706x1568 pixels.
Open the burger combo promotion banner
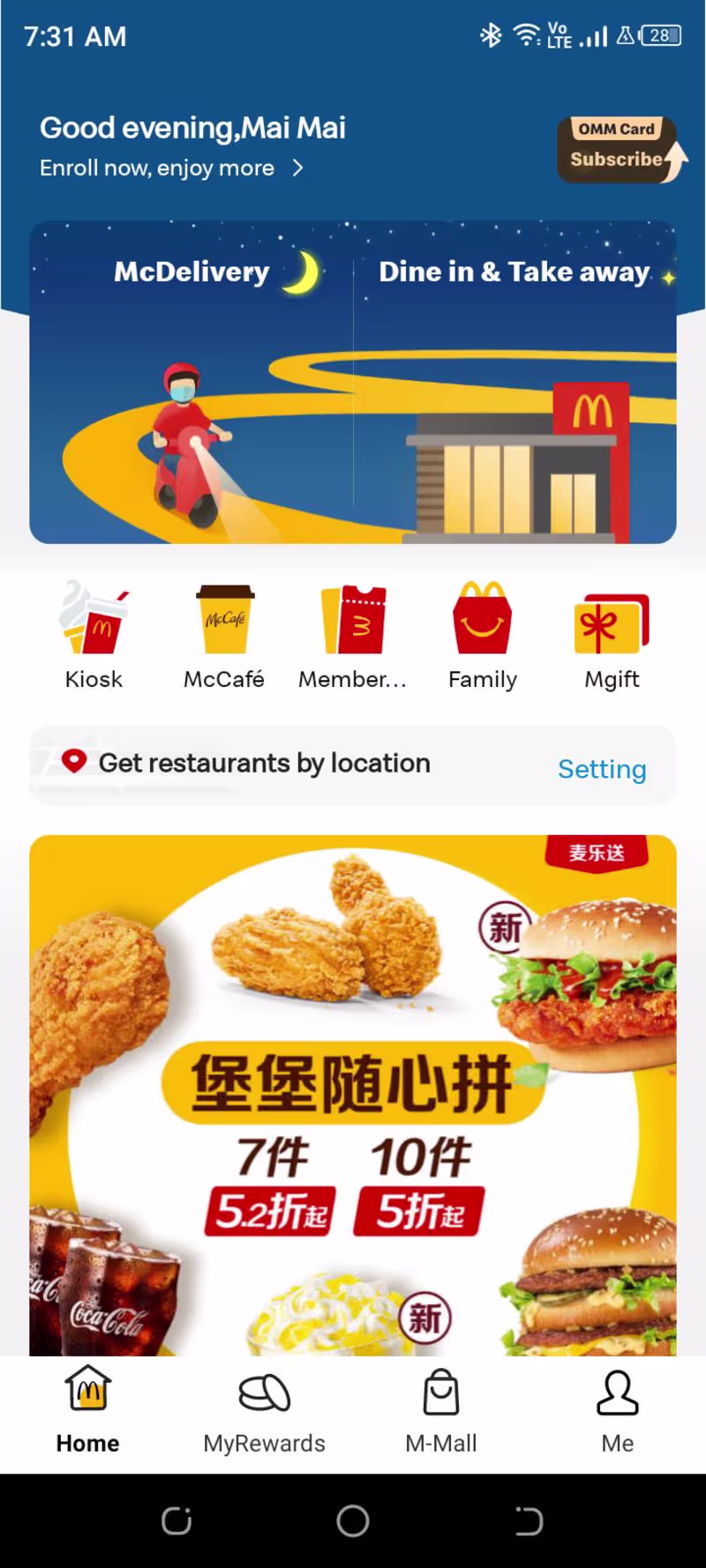(353, 1094)
